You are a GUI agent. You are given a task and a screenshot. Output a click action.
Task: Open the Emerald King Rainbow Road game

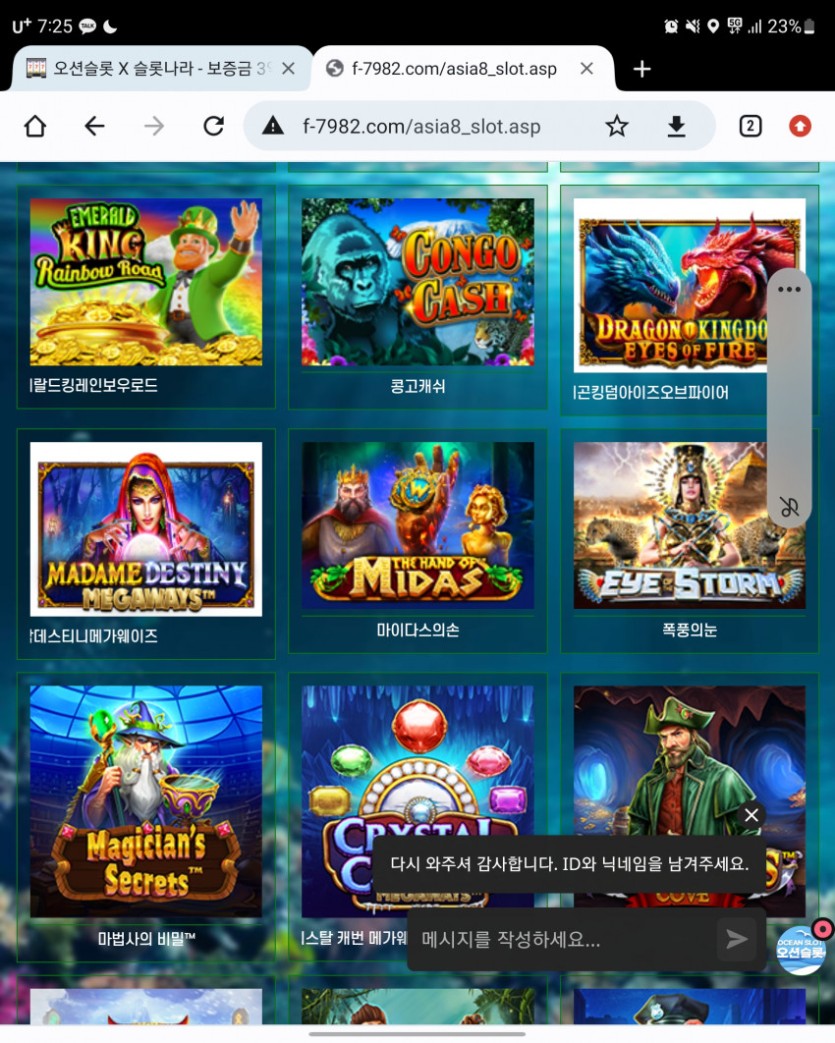coord(146,282)
